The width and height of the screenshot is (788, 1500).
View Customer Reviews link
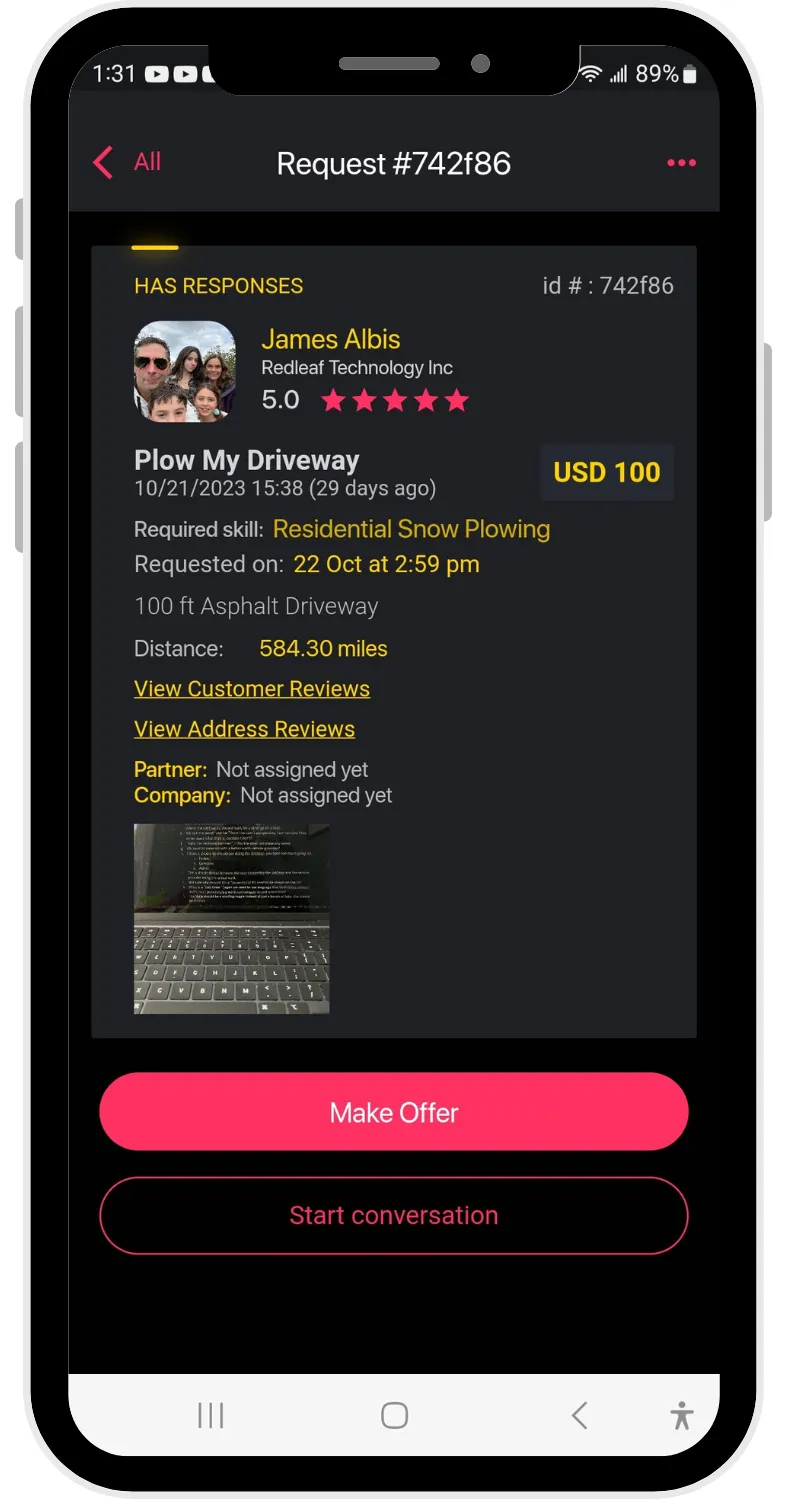click(x=252, y=689)
